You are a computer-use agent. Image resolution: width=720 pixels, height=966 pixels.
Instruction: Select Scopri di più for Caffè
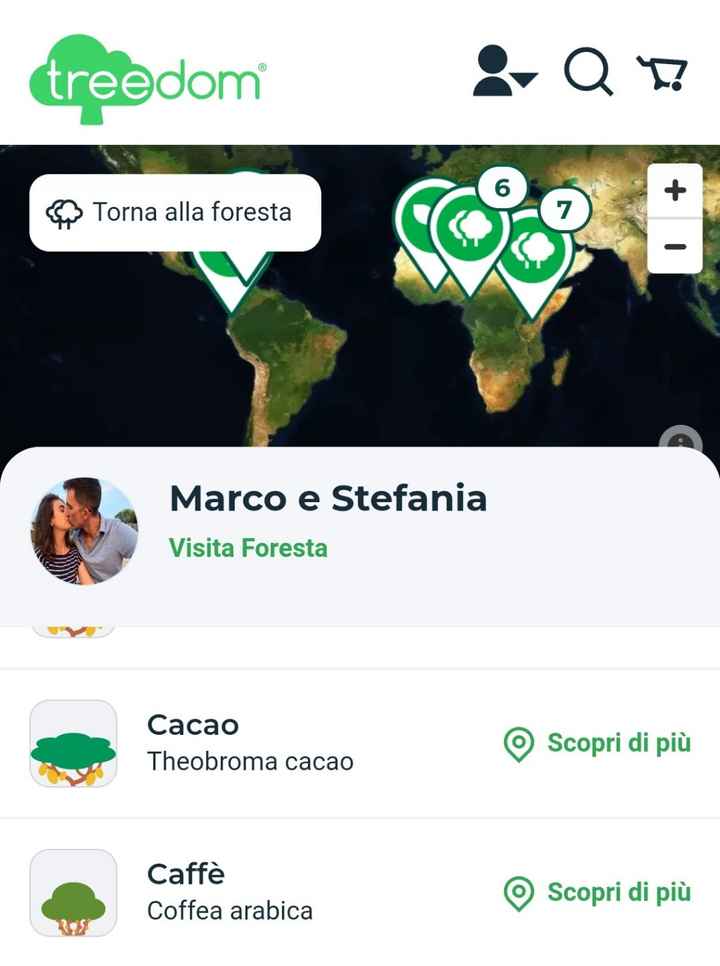click(x=597, y=892)
